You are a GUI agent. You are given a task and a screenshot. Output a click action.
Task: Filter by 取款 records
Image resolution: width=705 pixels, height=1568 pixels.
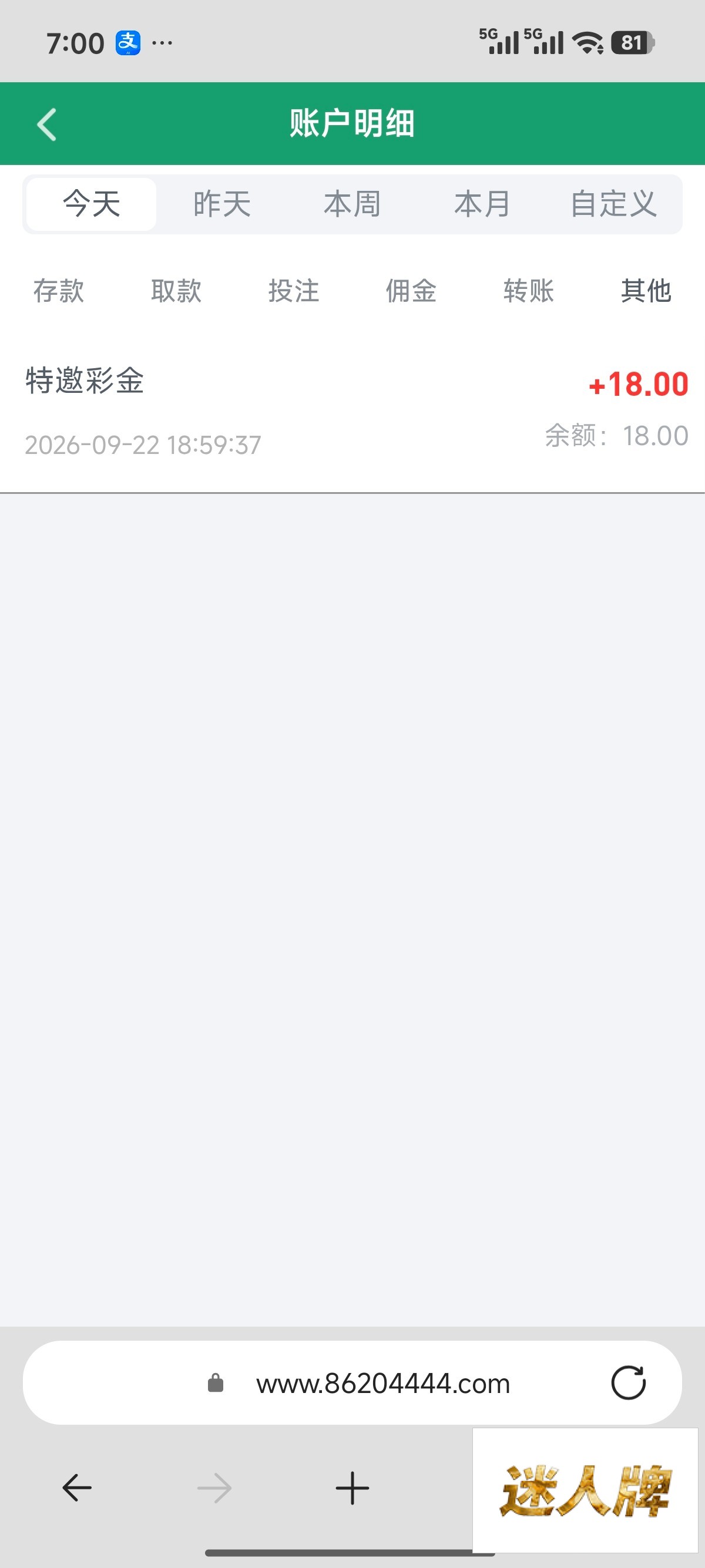176,290
